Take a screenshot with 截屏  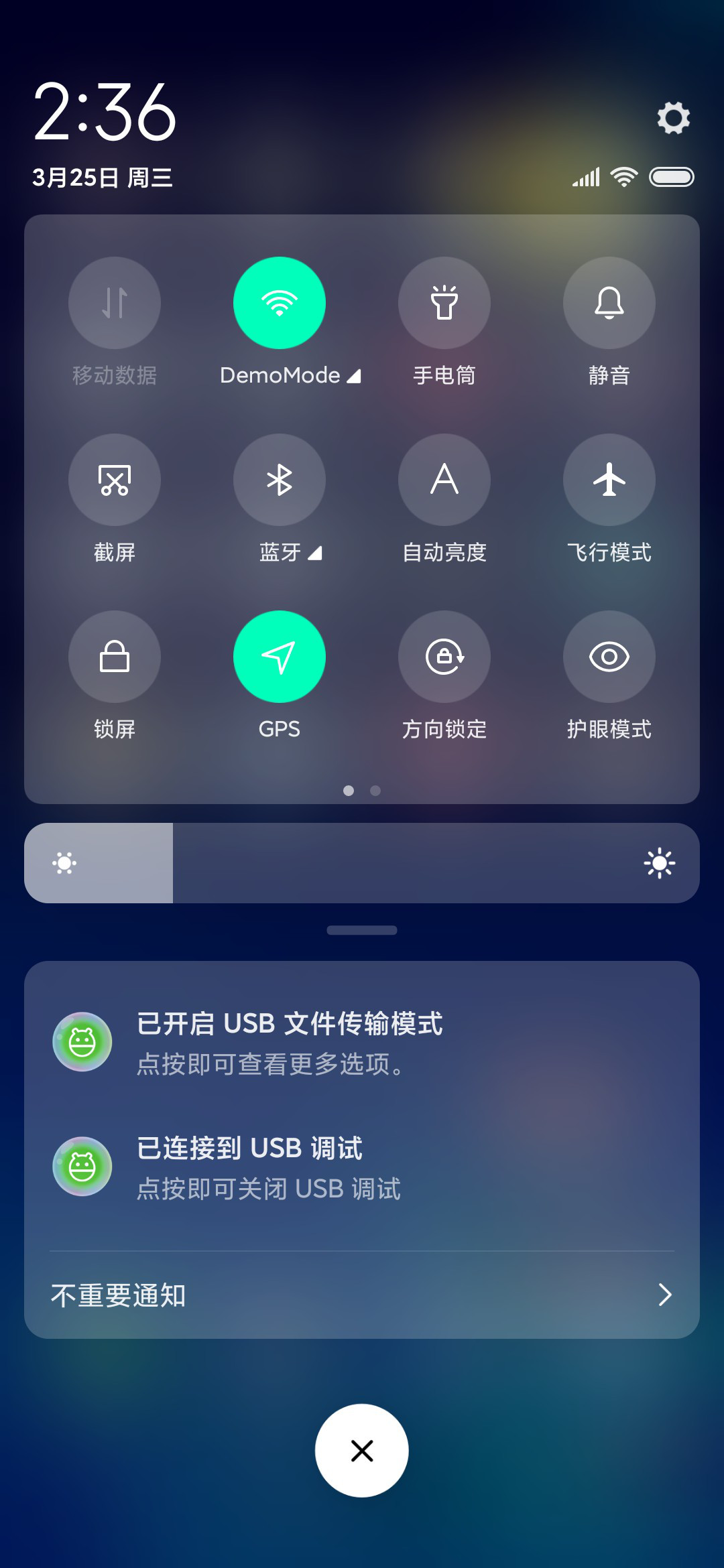pyautogui.click(x=115, y=480)
